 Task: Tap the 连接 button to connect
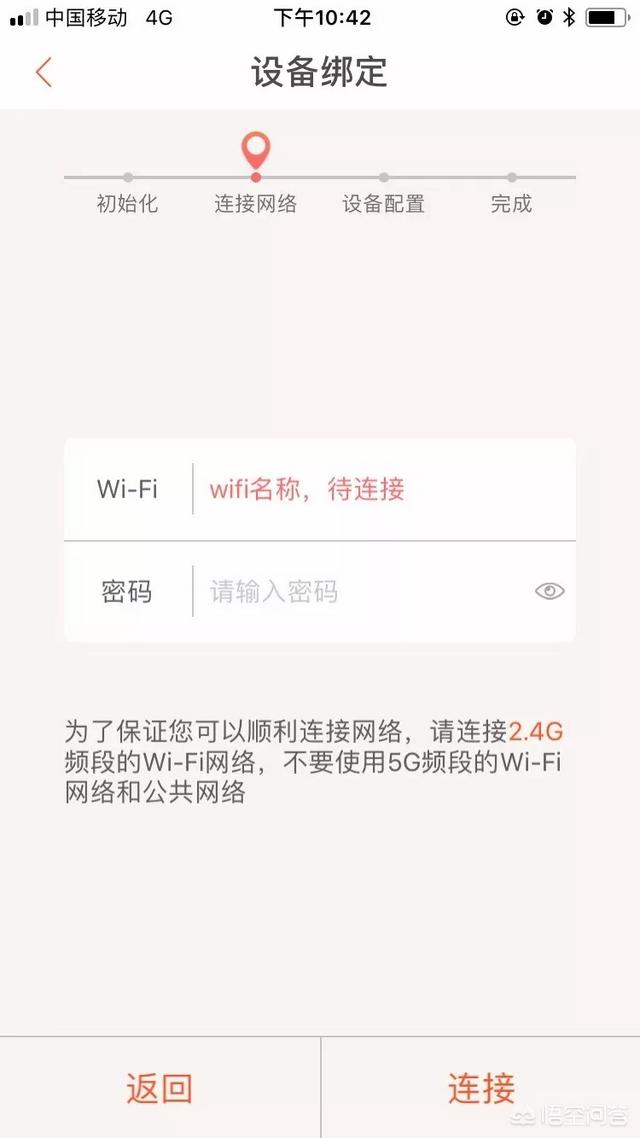[x=480, y=1087]
